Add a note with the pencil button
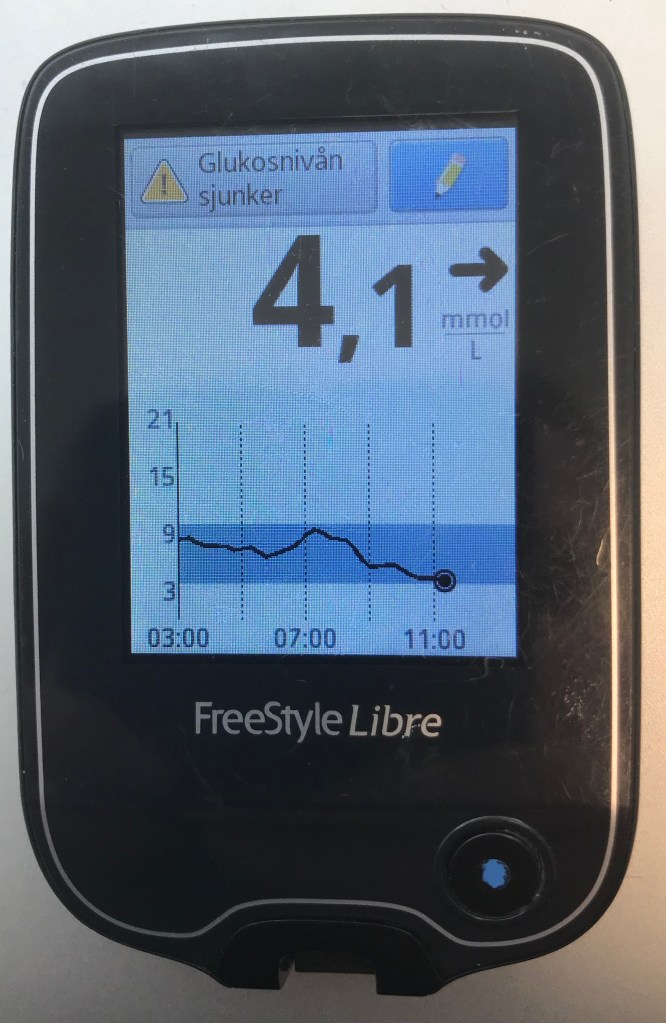666x1023 pixels. point(447,176)
